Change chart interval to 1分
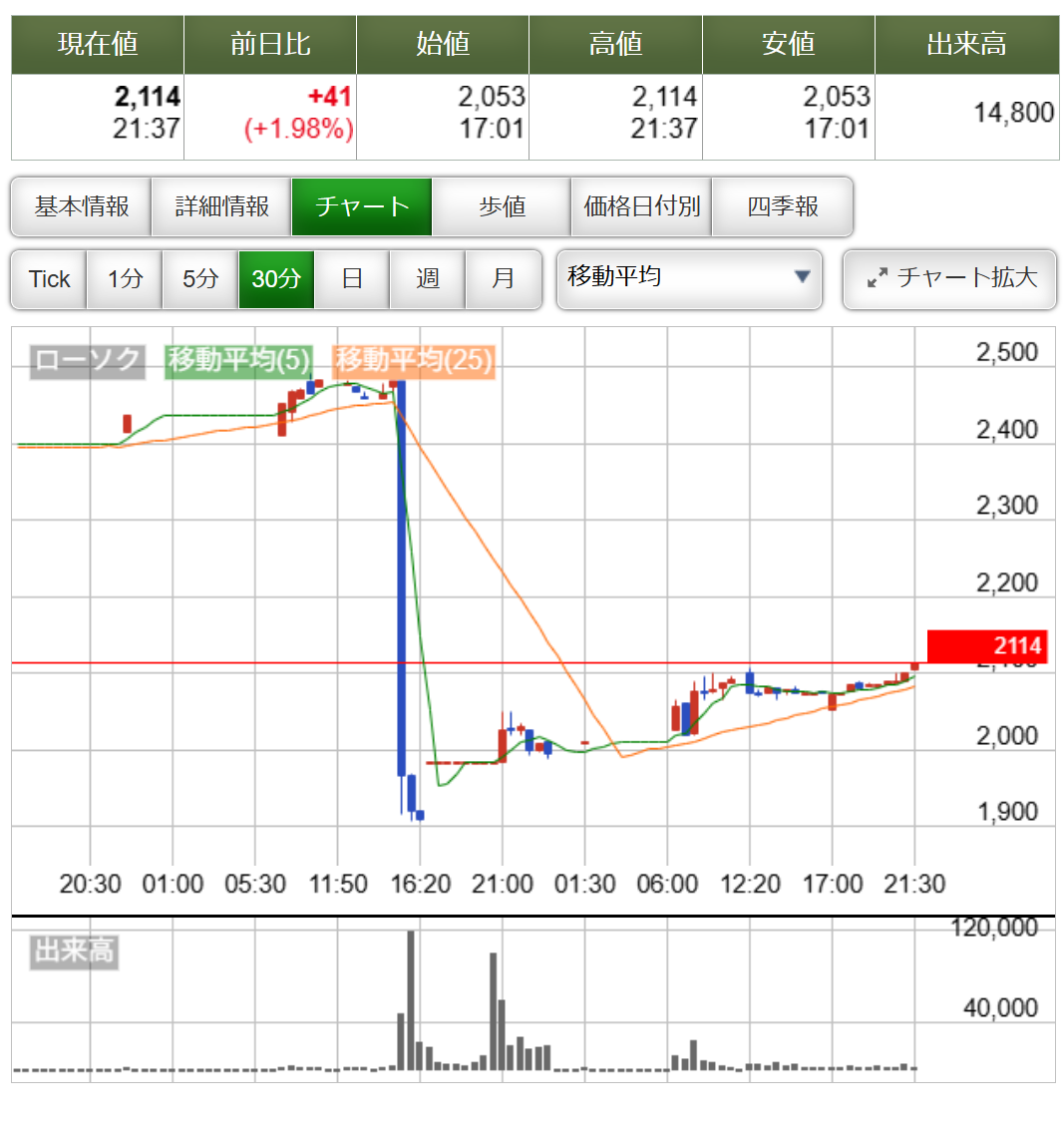The image size is (1064, 1130). coord(125,278)
